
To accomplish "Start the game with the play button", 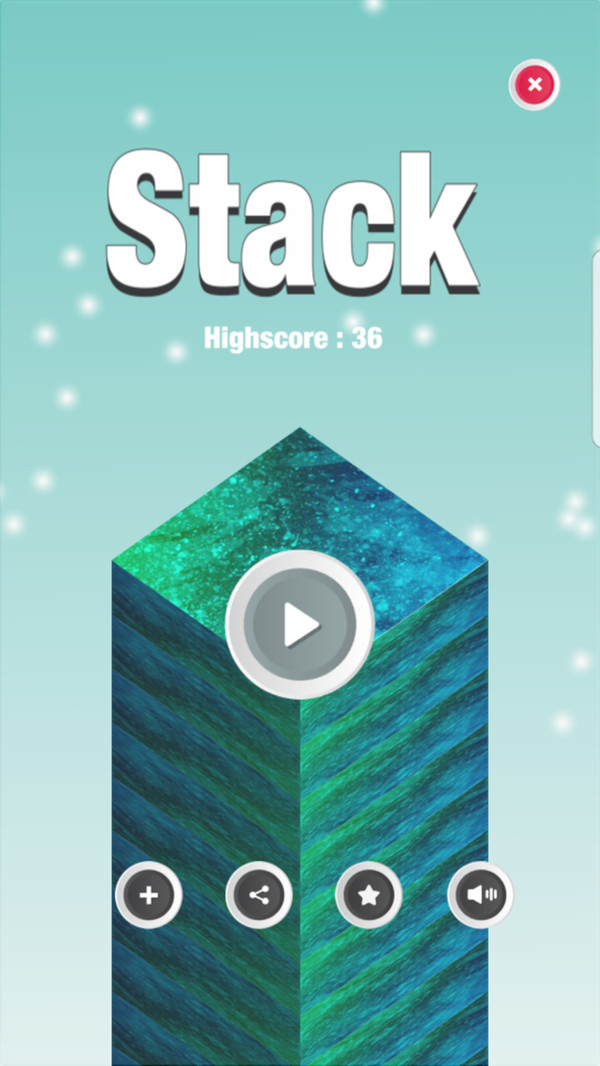I will [300, 625].
